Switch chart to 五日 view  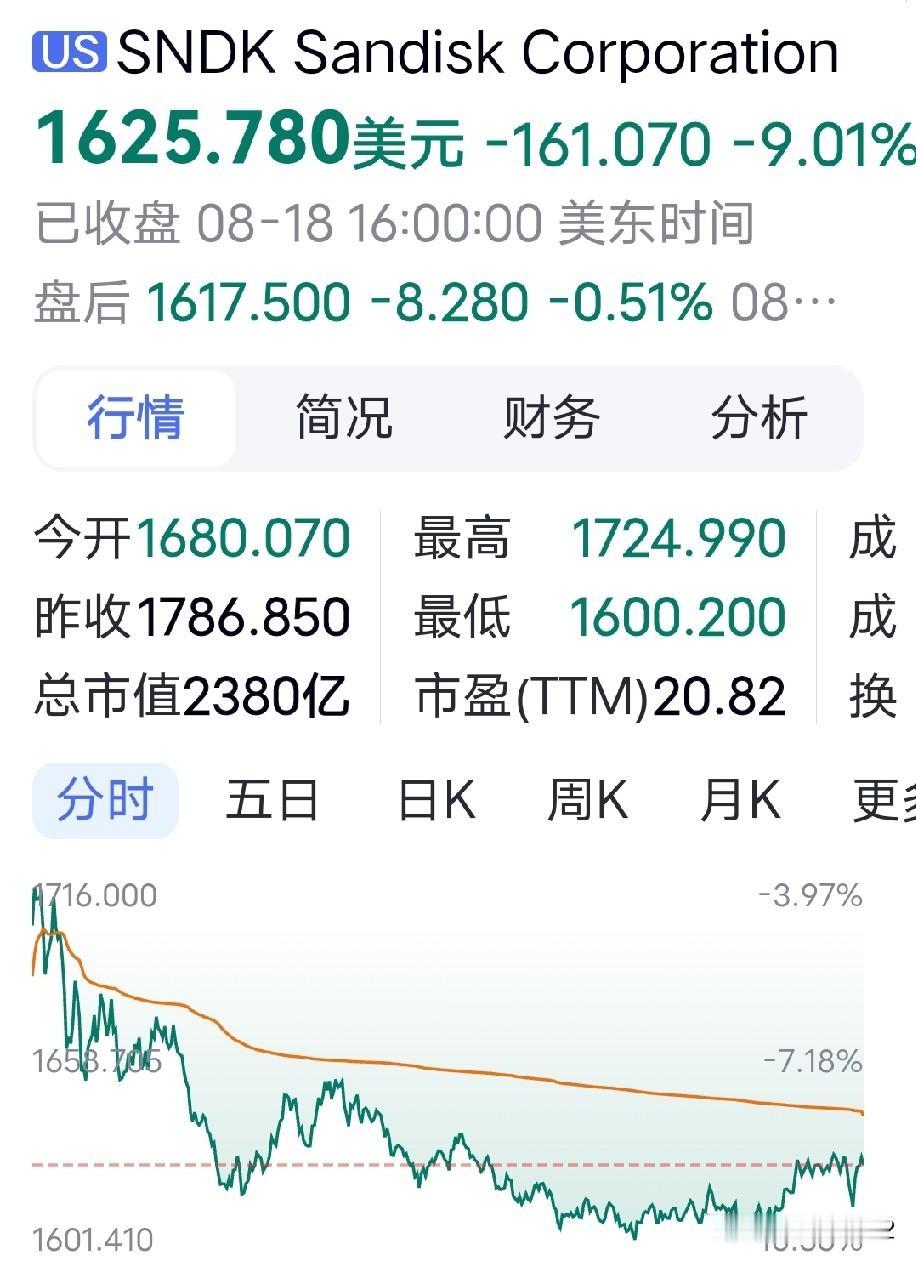pos(272,801)
